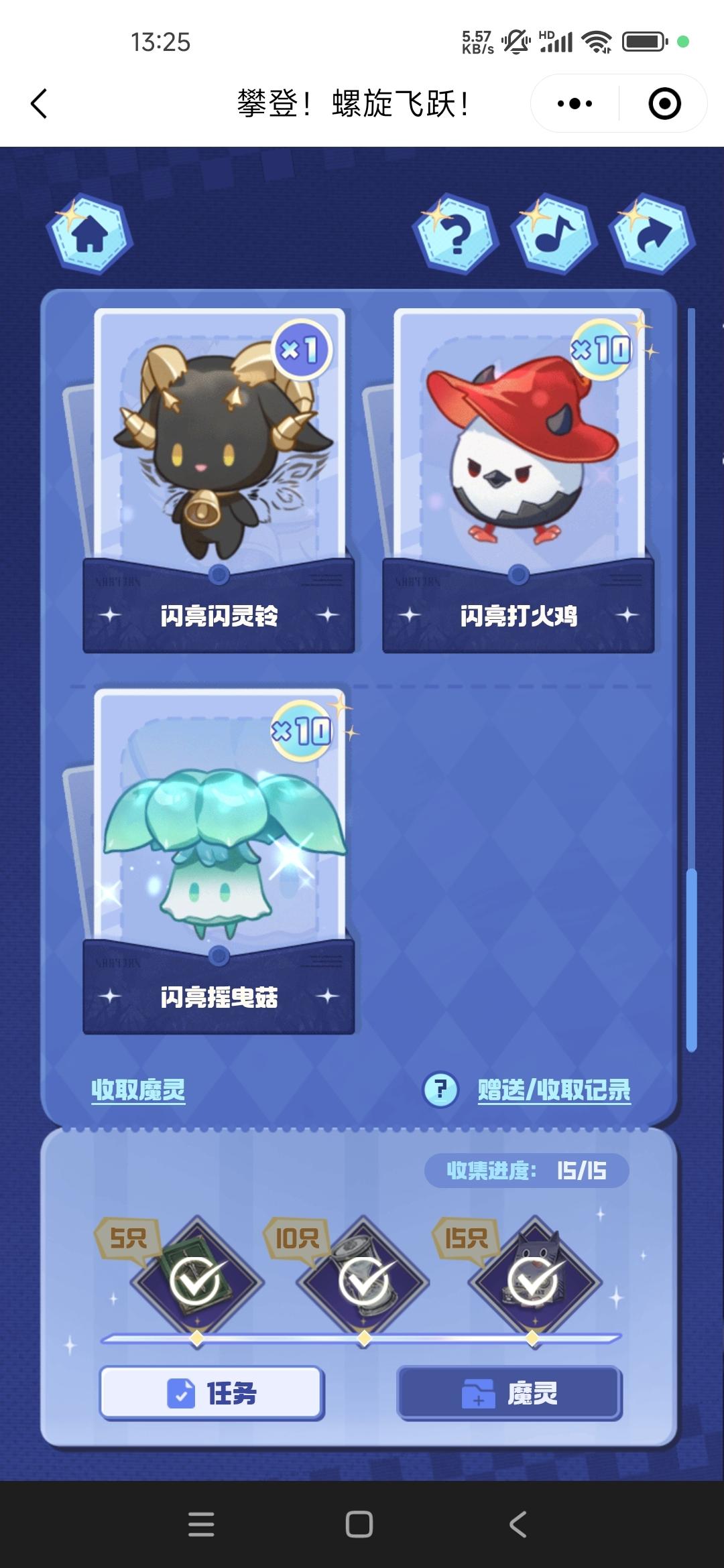Switch to the 任务 tab
The width and height of the screenshot is (724, 1568).
tap(212, 1394)
